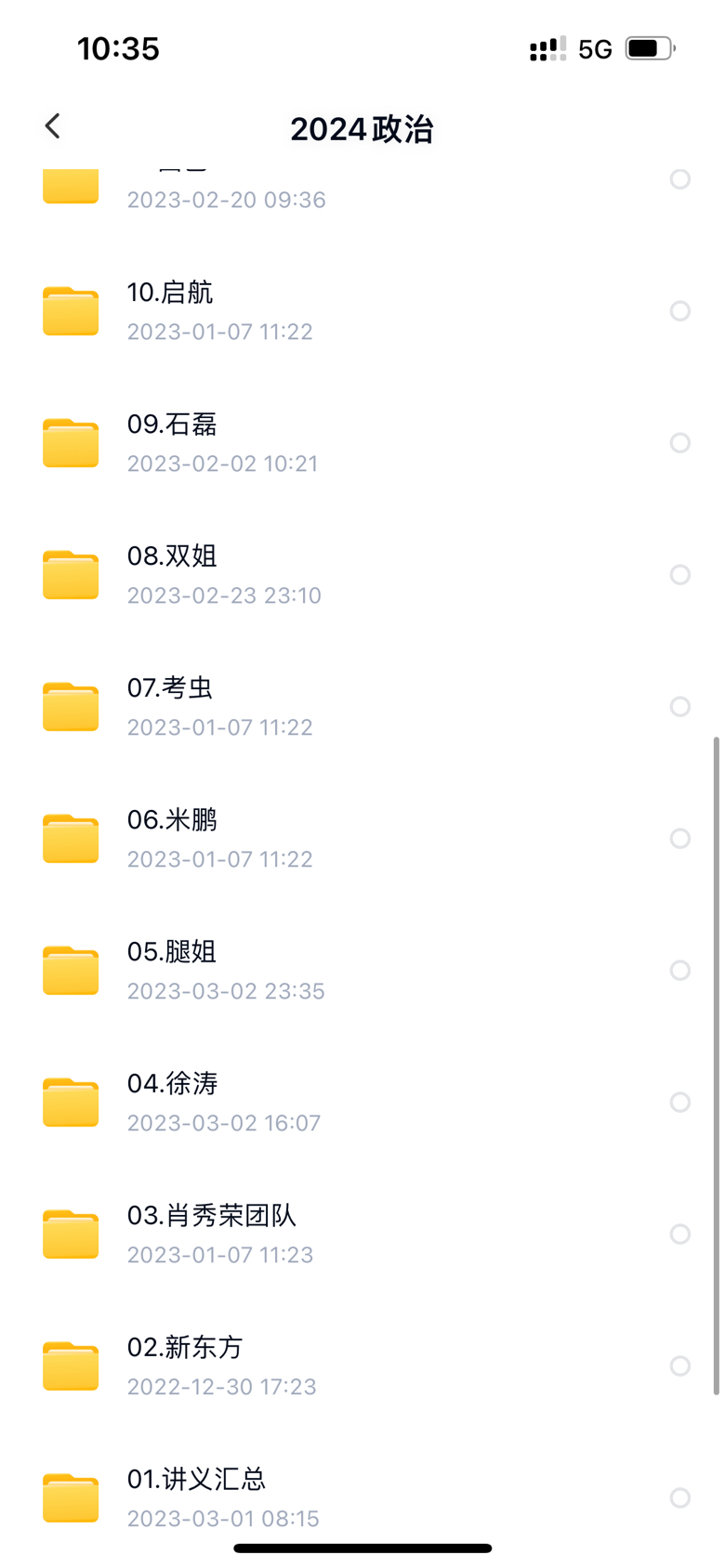Viewport: 725px width, 1568px height.
Task: Select 02.新东方 using its circle
Action: click(x=680, y=1366)
